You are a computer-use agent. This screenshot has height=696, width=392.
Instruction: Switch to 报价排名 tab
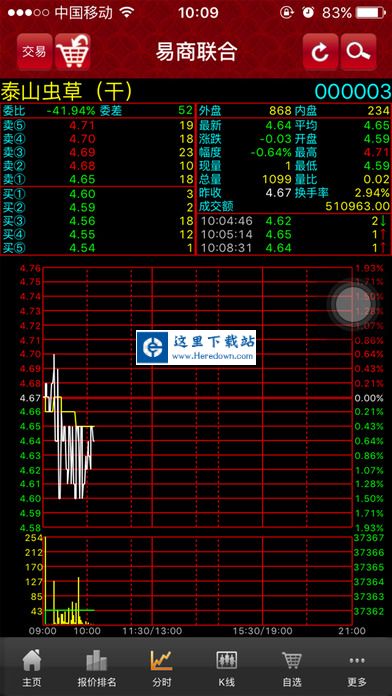click(x=97, y=668)
